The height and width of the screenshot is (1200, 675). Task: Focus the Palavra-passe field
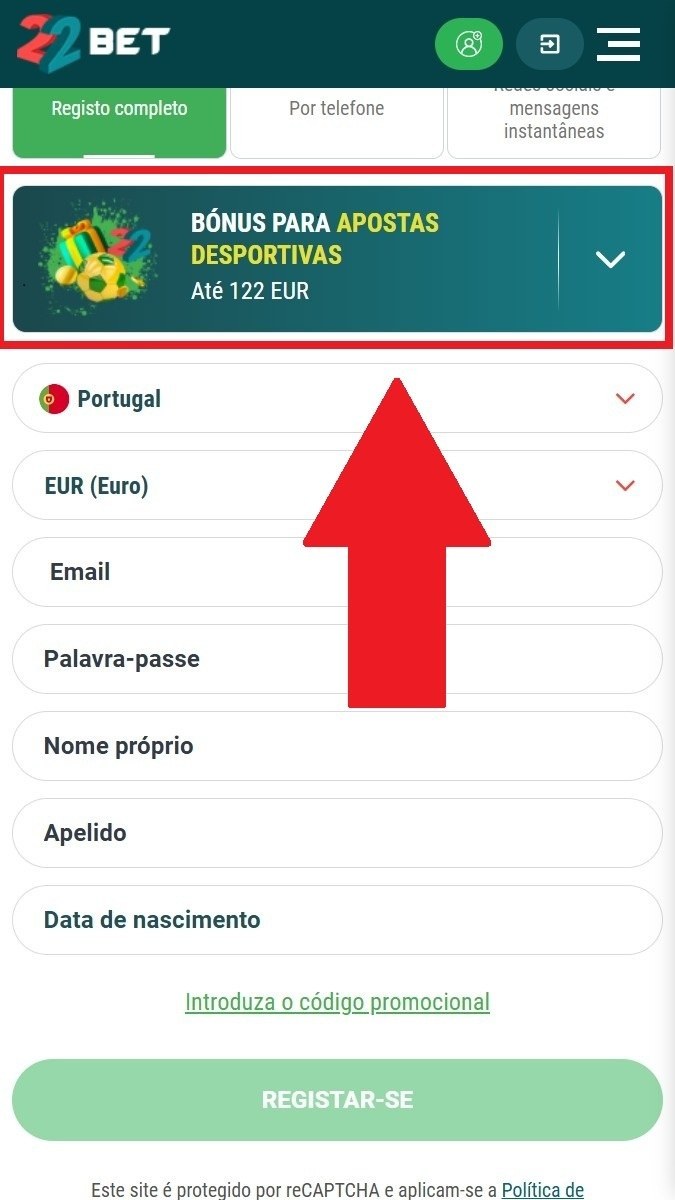click(x=337, y=659)
